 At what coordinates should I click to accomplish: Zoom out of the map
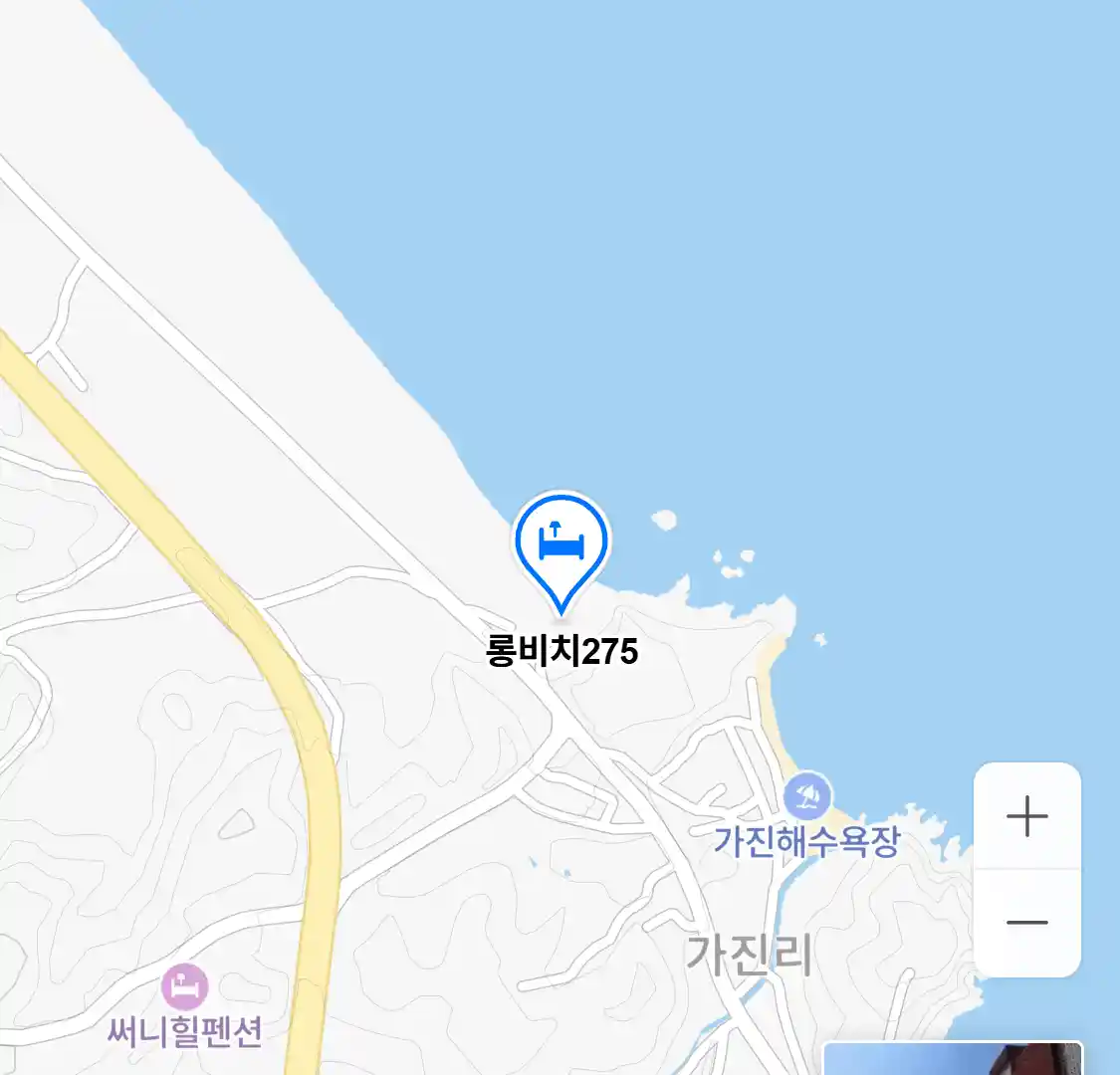[x=1026, y=923]
